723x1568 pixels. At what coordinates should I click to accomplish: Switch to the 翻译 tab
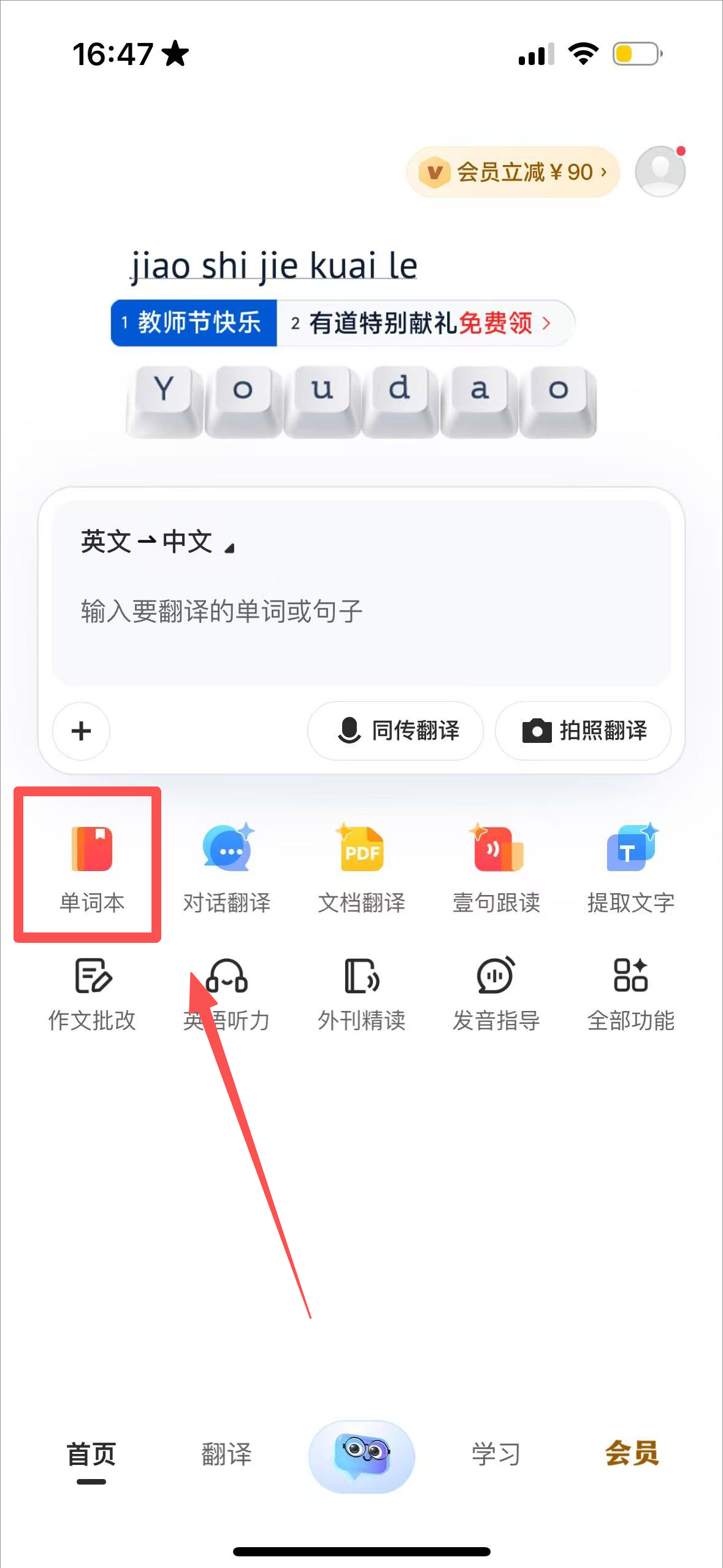[227, 1454]
